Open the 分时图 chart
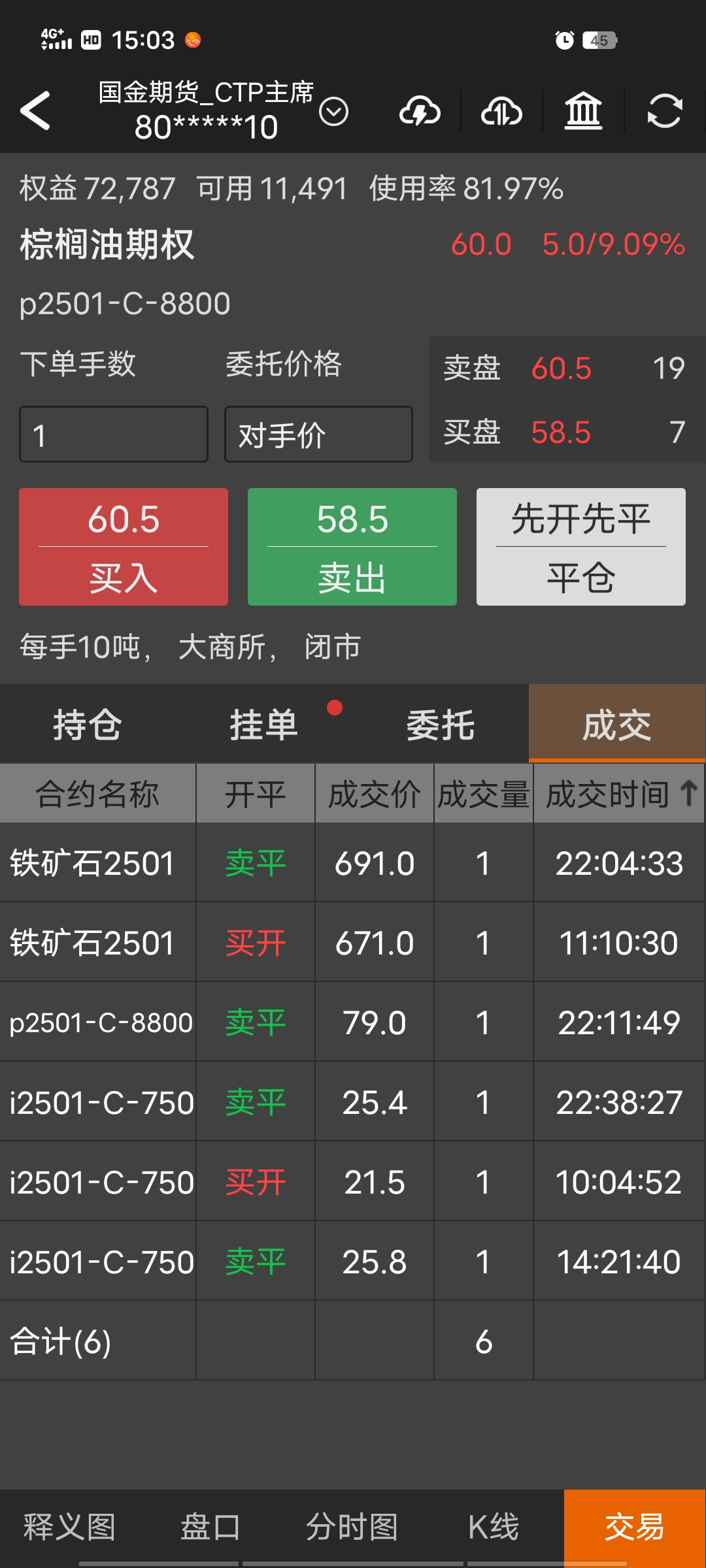706x1568 pixels. coord(352,1527)
